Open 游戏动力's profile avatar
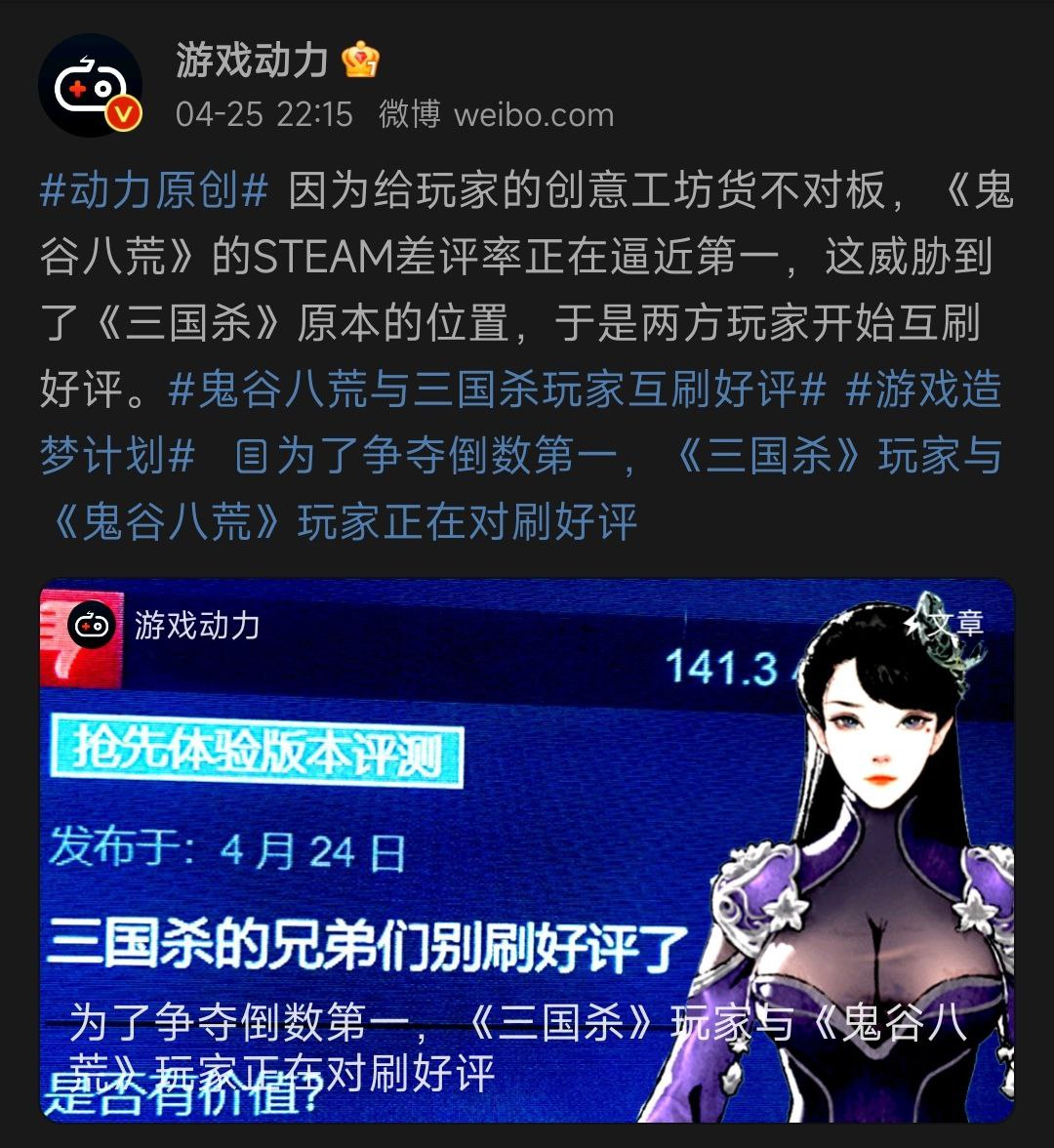1054x1148 pixels. coord(90,86)
